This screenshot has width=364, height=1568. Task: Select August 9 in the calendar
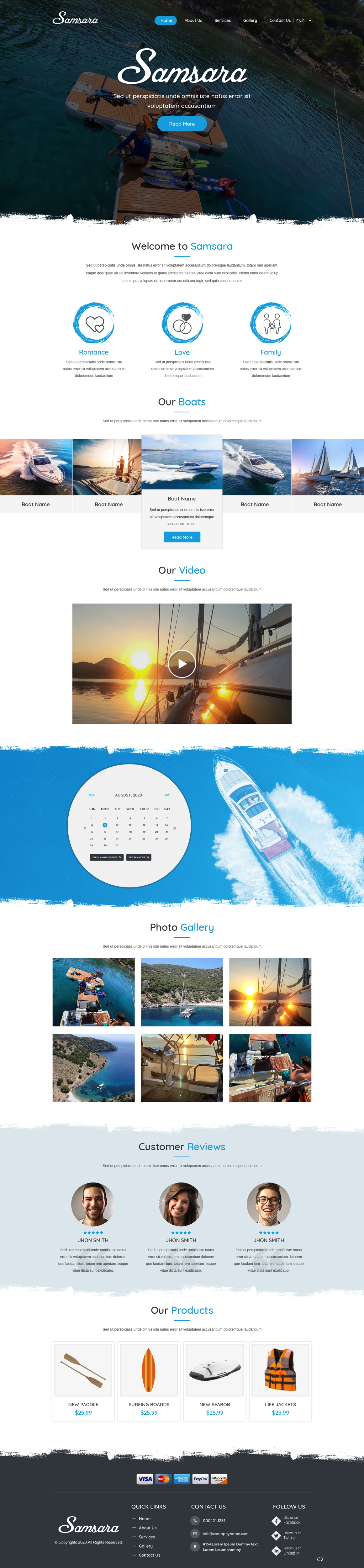click(x=105, y=825)
